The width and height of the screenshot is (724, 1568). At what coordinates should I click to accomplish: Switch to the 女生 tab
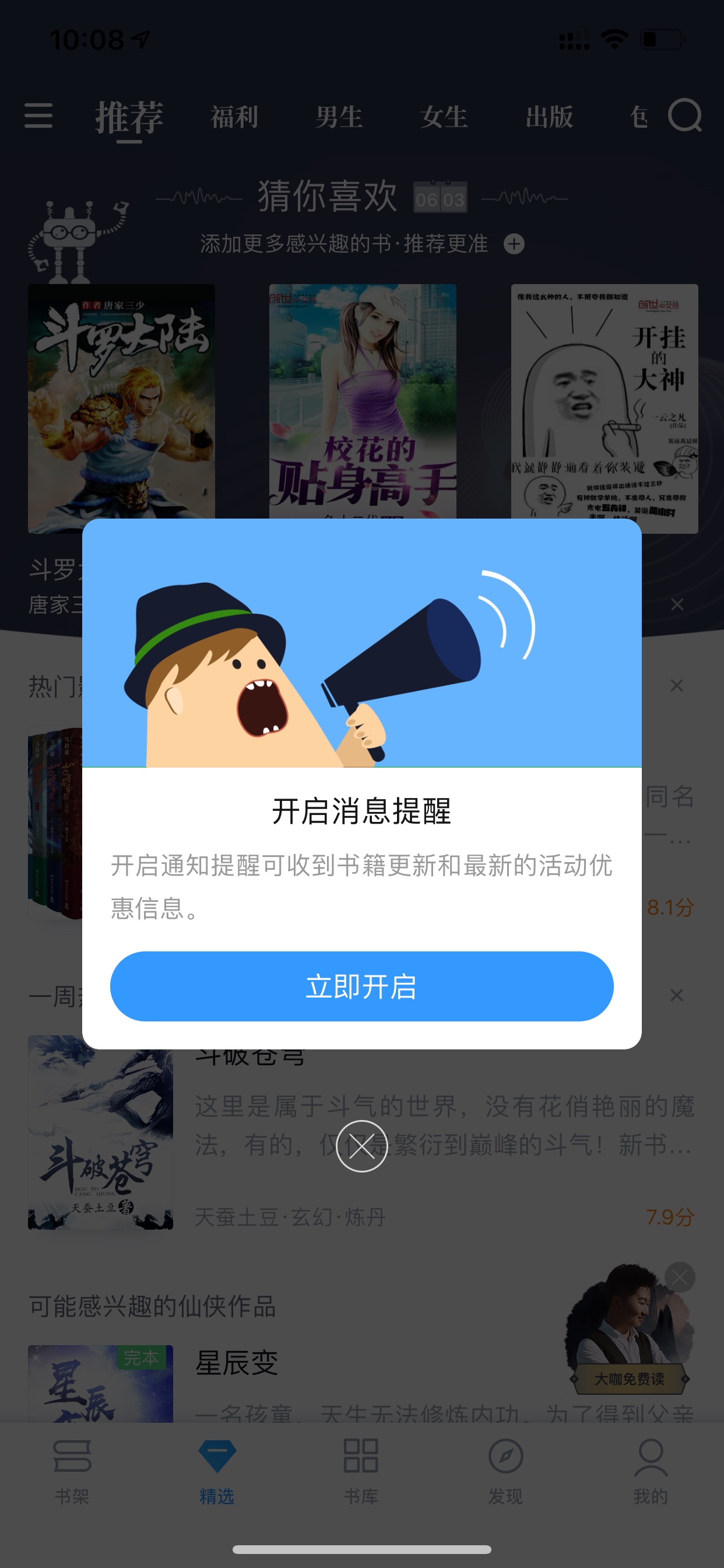pos(444,116)
